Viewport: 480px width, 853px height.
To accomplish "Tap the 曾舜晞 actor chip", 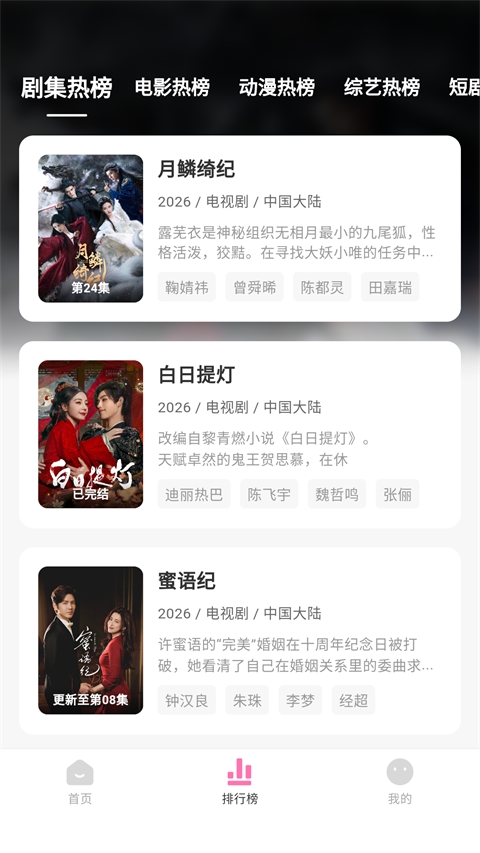I will tap(255, 287).
